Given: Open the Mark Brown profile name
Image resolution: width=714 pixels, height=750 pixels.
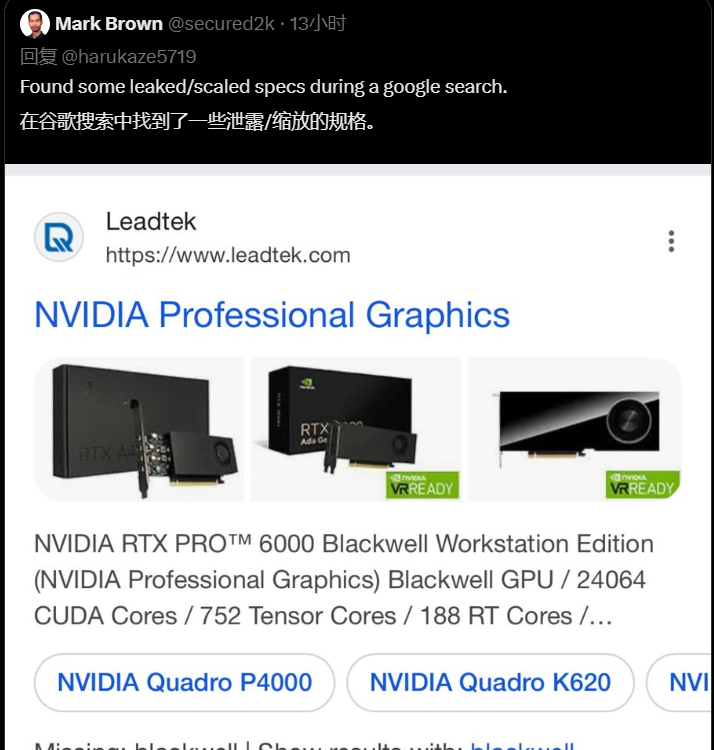Looking at the screenshot, I should [108, 23].
